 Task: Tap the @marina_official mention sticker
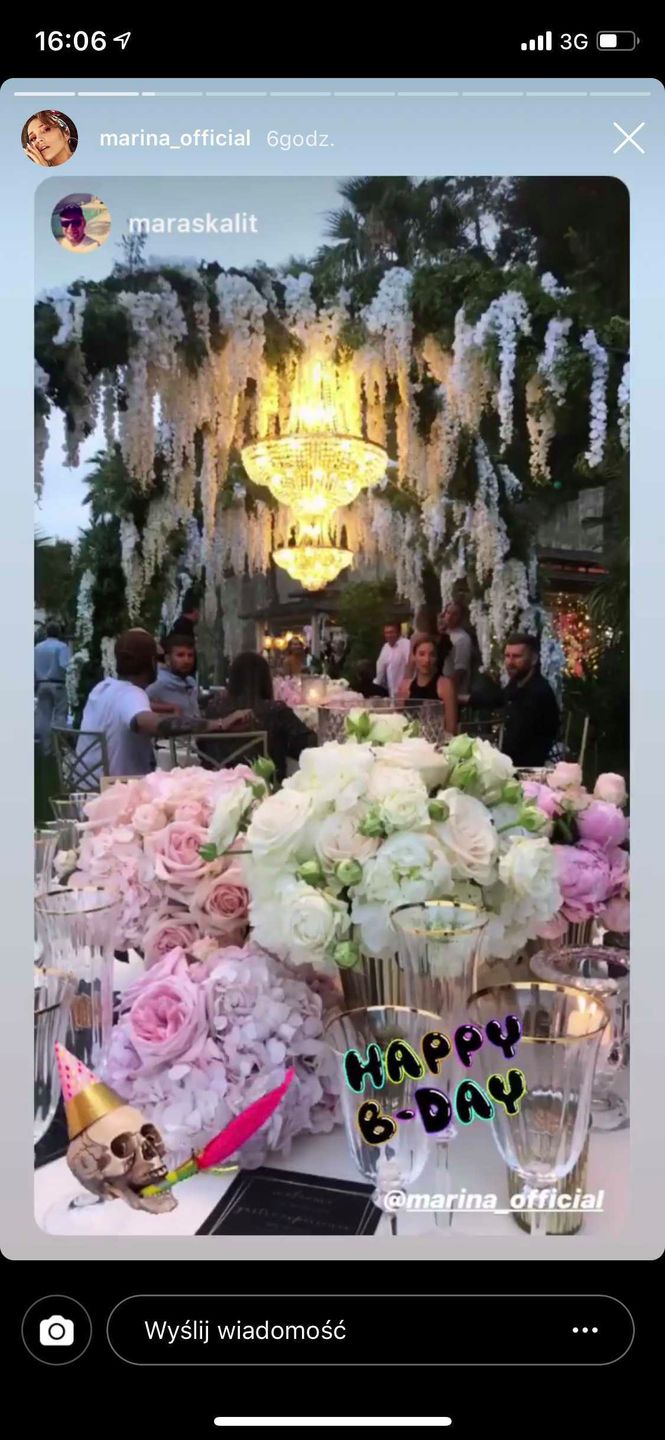point(493,1199)
